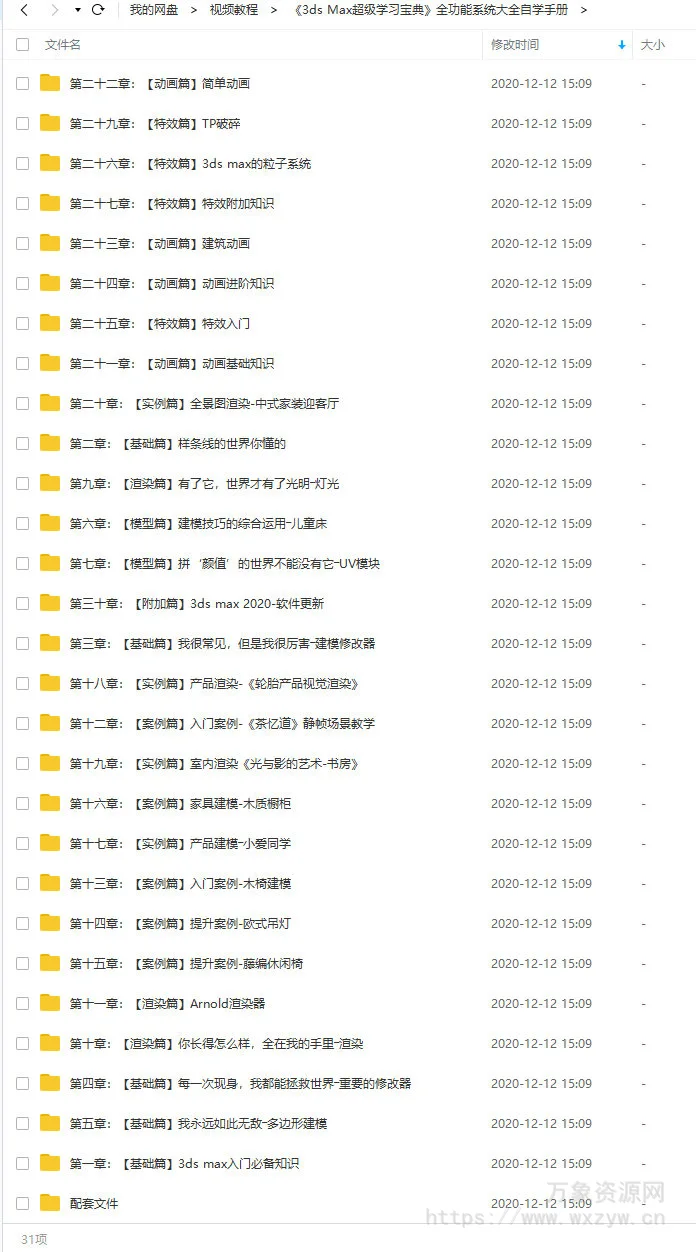This screenshot has width=696, height=1252.
Task: Jump to the 视频教程 breadcrumb folder
Action: [x=233, y=10]
